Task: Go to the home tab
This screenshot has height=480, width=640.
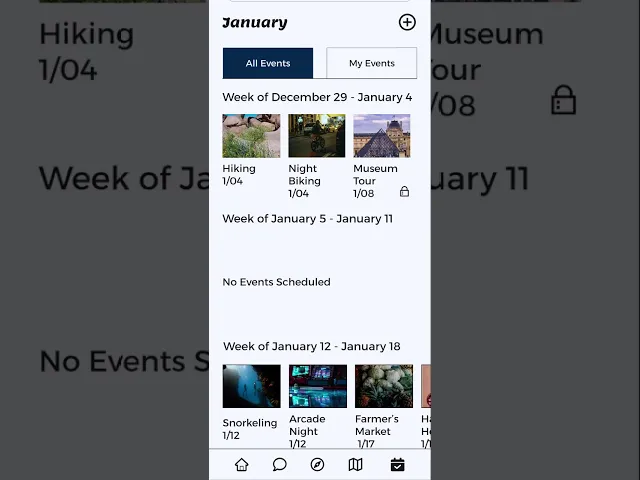Action: (241, 465)
